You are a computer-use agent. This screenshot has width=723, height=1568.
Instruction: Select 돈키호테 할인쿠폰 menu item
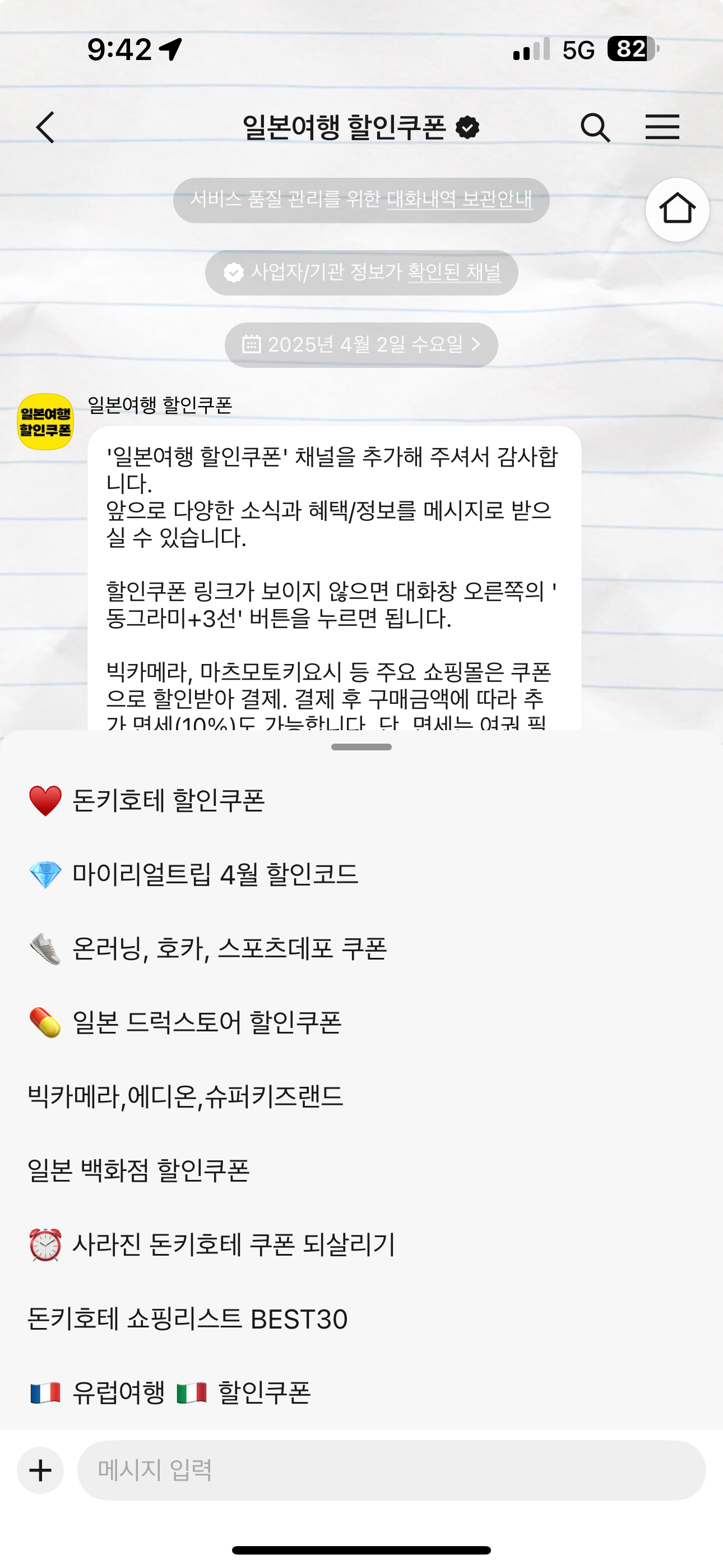click(169, 800)
